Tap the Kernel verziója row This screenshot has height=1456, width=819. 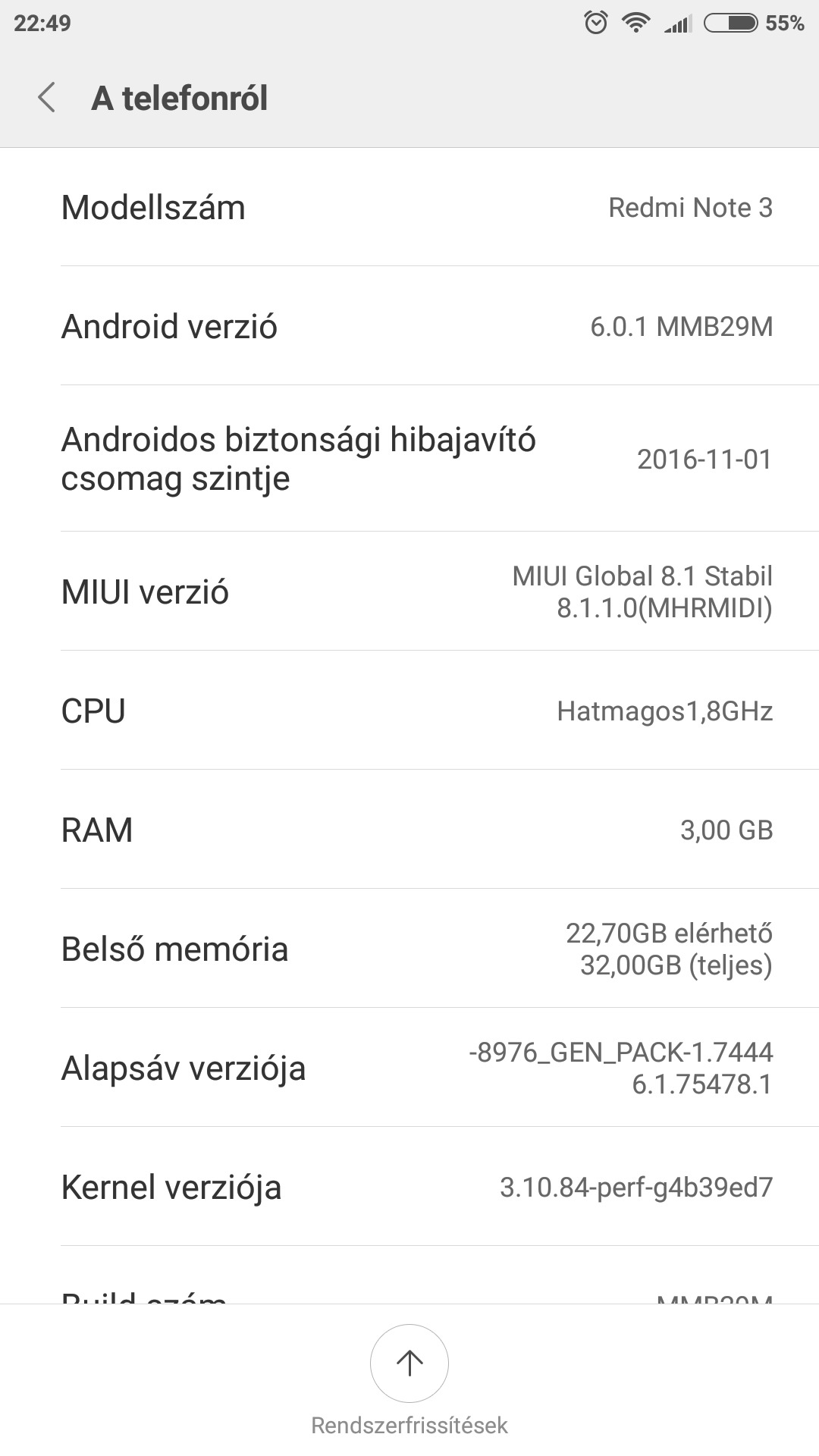[x=409, y=1187]
